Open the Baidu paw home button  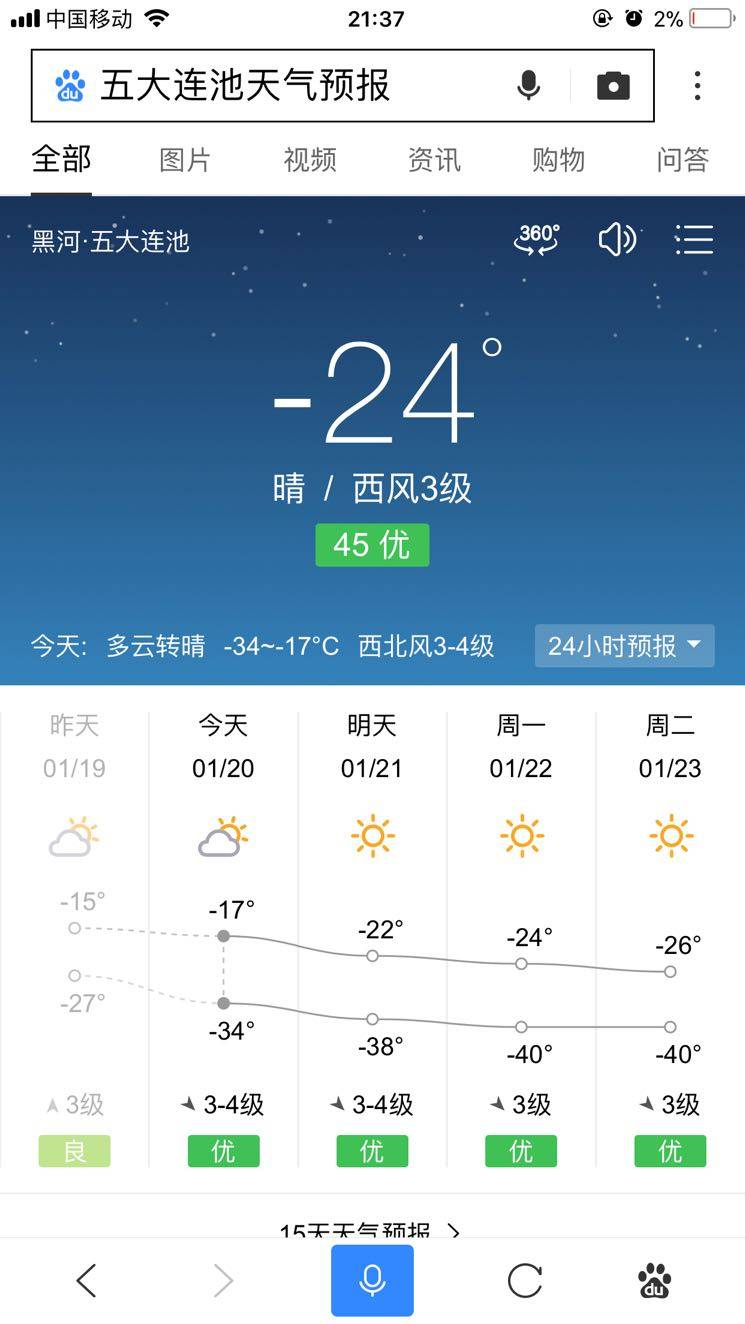pyautogui.click(x=654, y=1280)
